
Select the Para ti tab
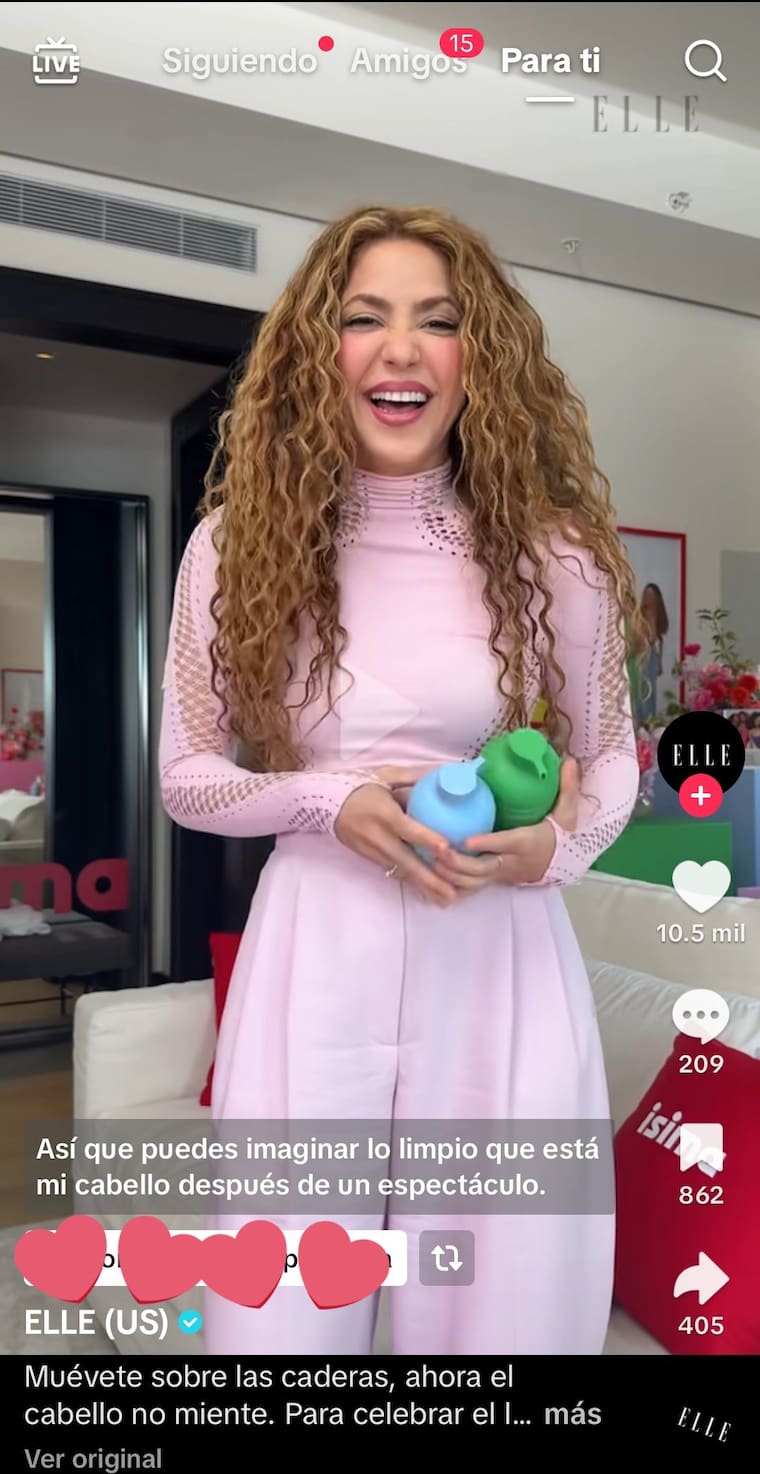pyautogui.click(x=550, y=61)
